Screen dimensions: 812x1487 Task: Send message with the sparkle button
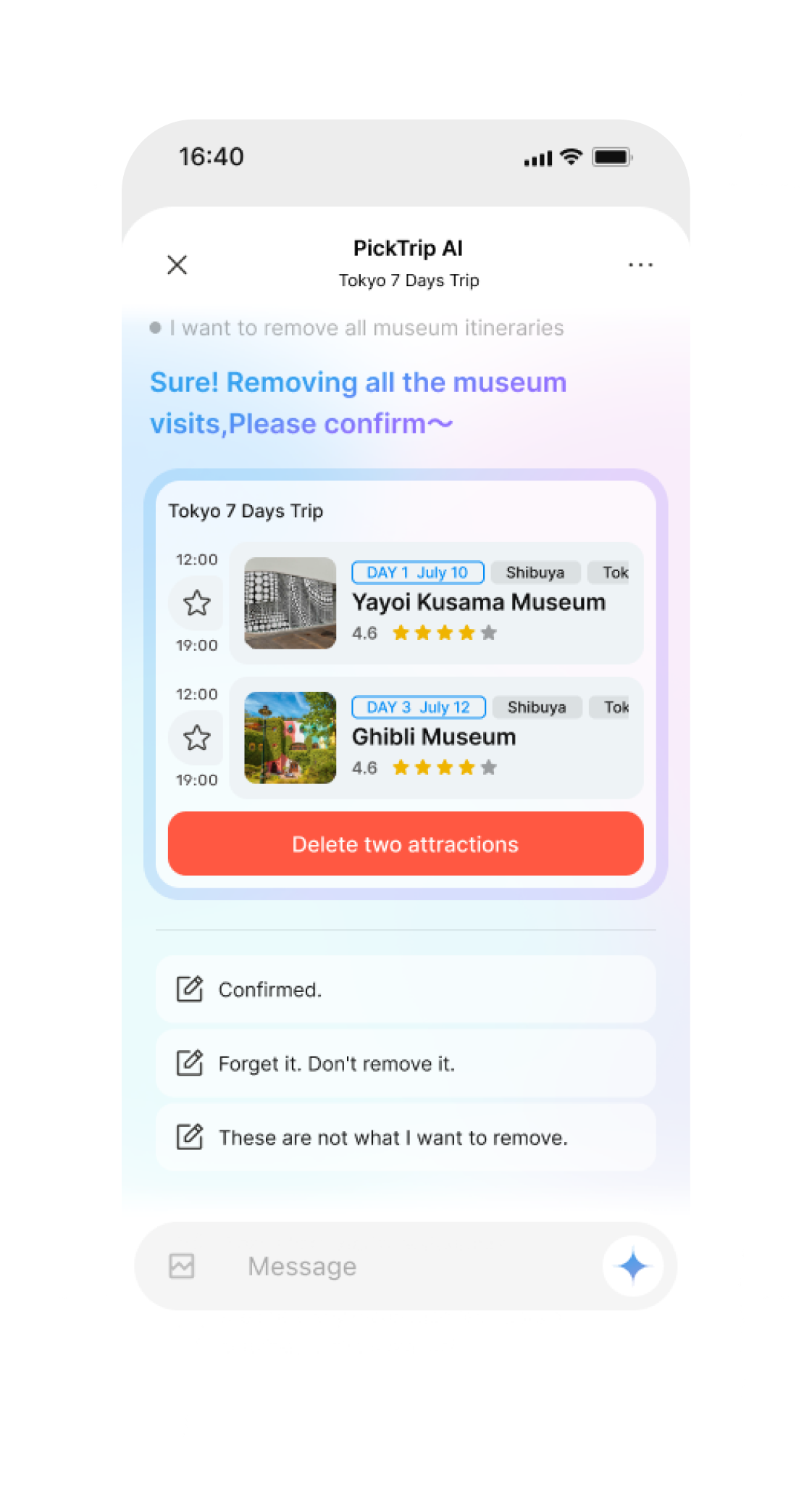[x=633, y=1266]
